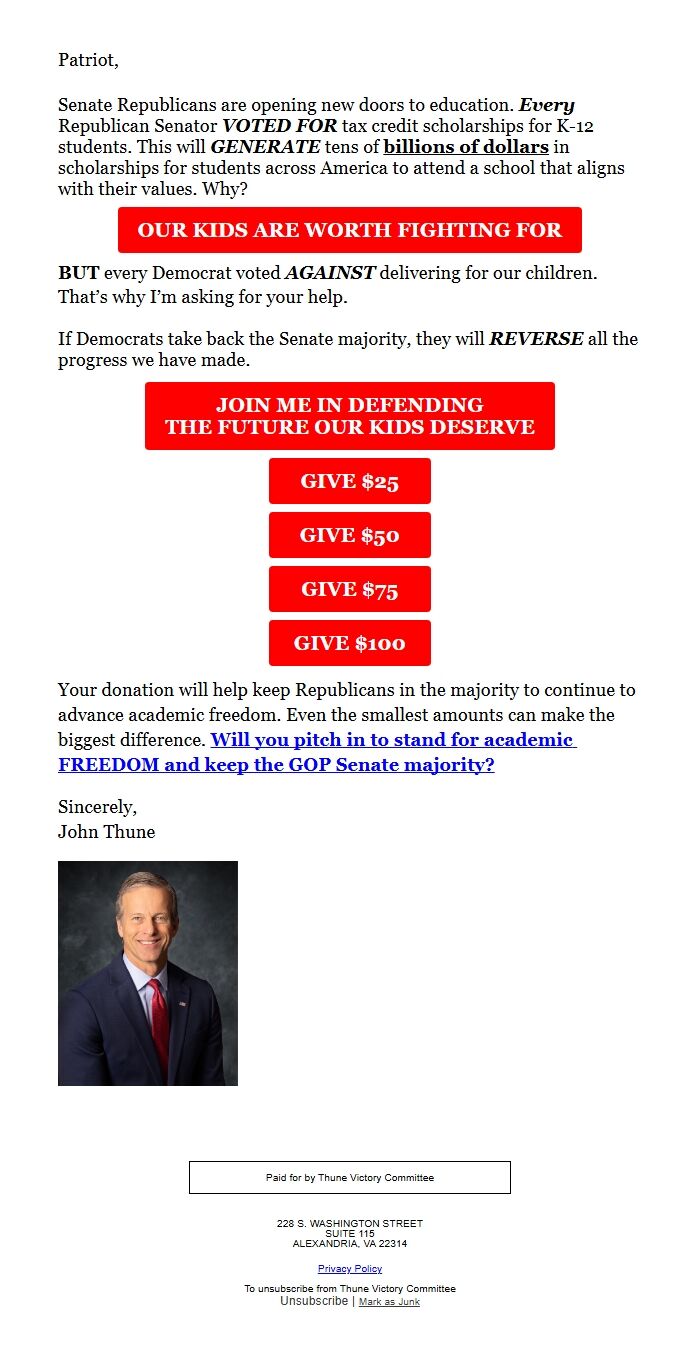This screenshot has width=700, height=1360.
Task: Tap the Mark as Junk link
Action: pyautogui.click(x=389, y=1302)
